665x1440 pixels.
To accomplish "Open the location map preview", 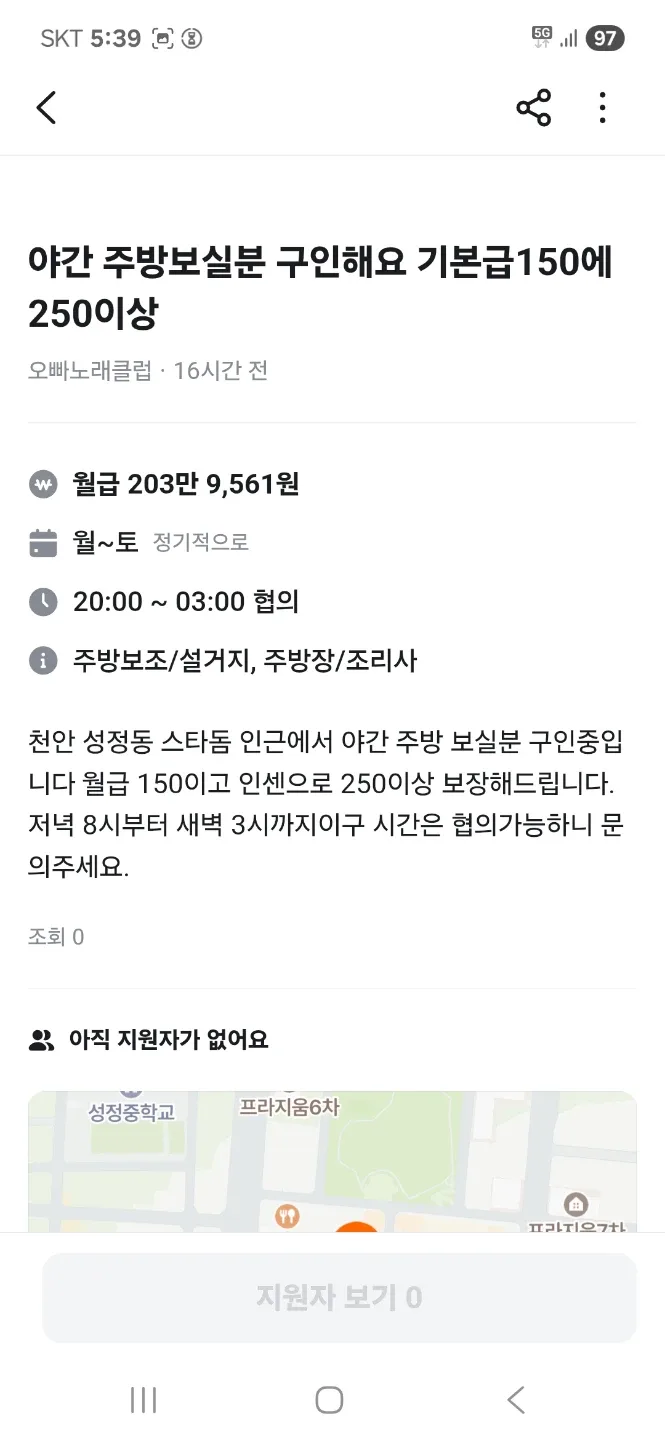I will coord(332,1160).
